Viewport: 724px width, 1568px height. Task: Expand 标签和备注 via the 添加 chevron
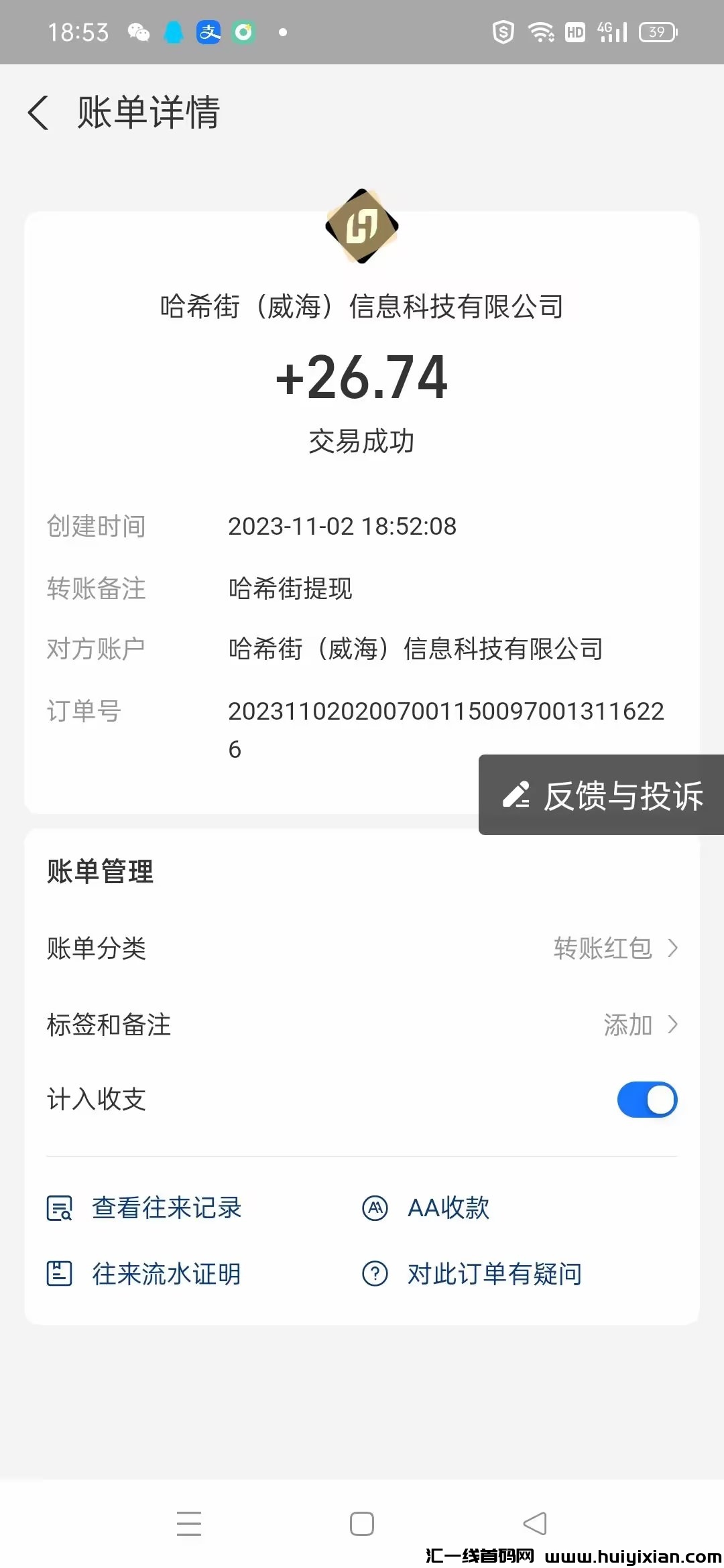[673, 1025]
